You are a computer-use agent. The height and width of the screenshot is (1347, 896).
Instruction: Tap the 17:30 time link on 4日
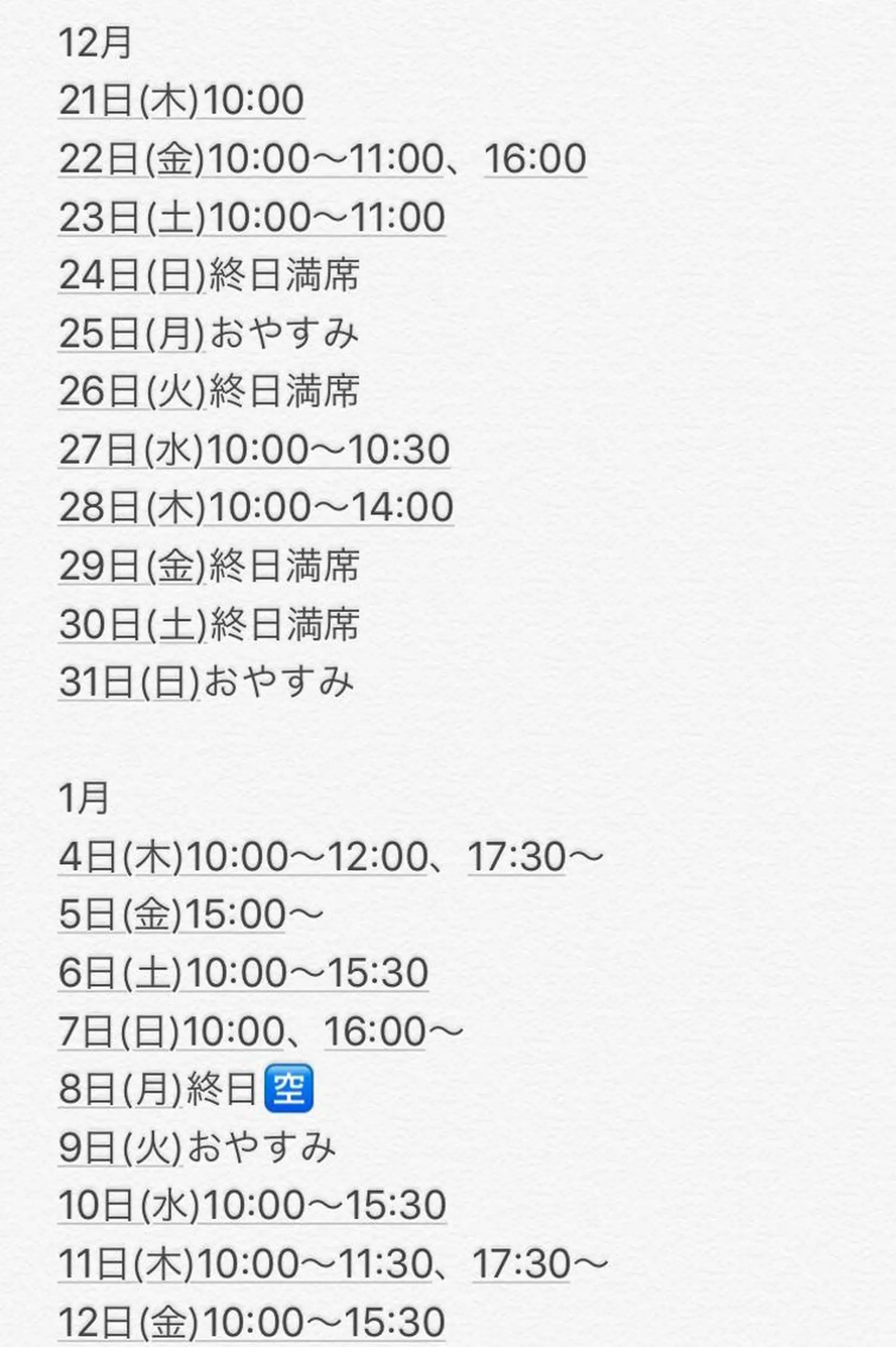pos(517,857)
